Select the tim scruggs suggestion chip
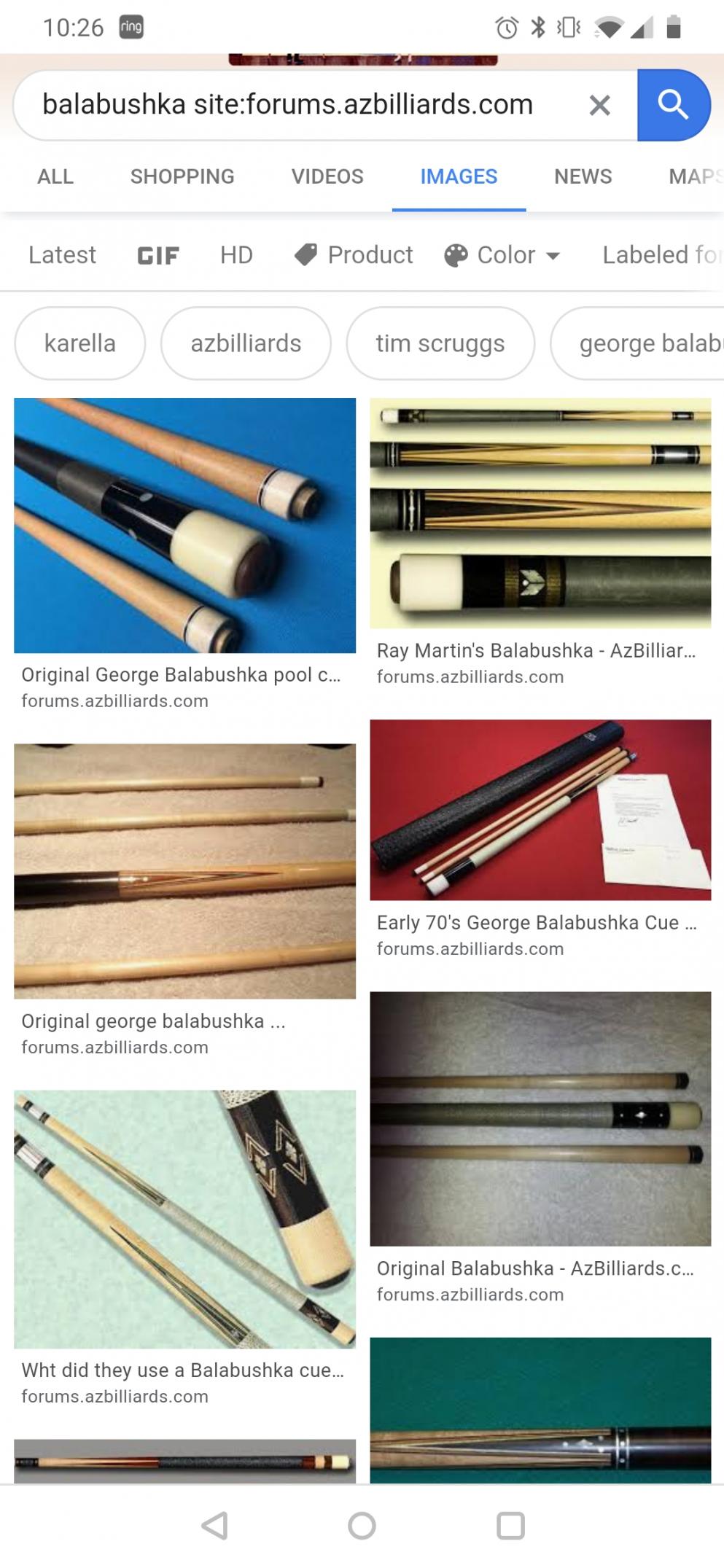Image resolution: width=724 pixels, height=1568 pixels. click(x=440, y=343)
